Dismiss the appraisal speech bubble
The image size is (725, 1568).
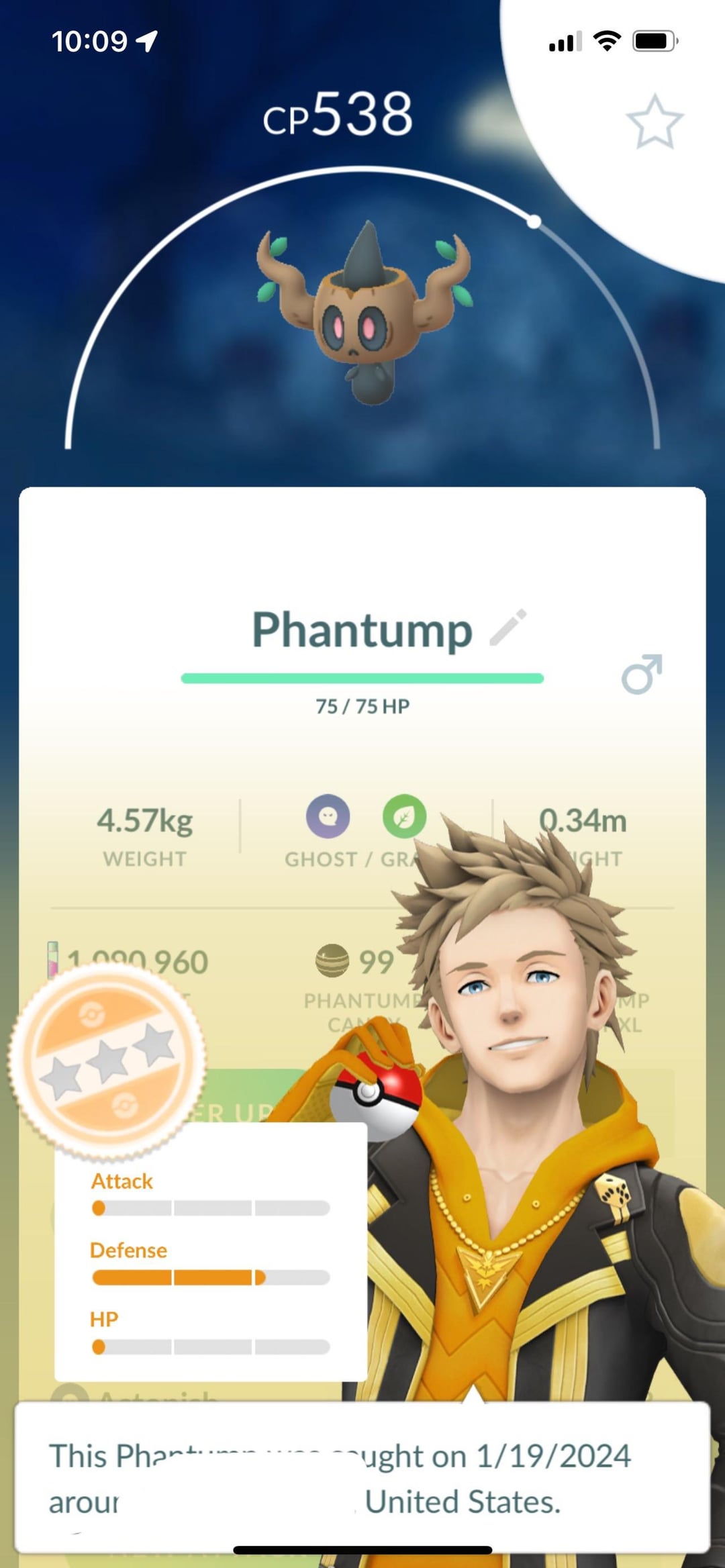[362, 1477]
